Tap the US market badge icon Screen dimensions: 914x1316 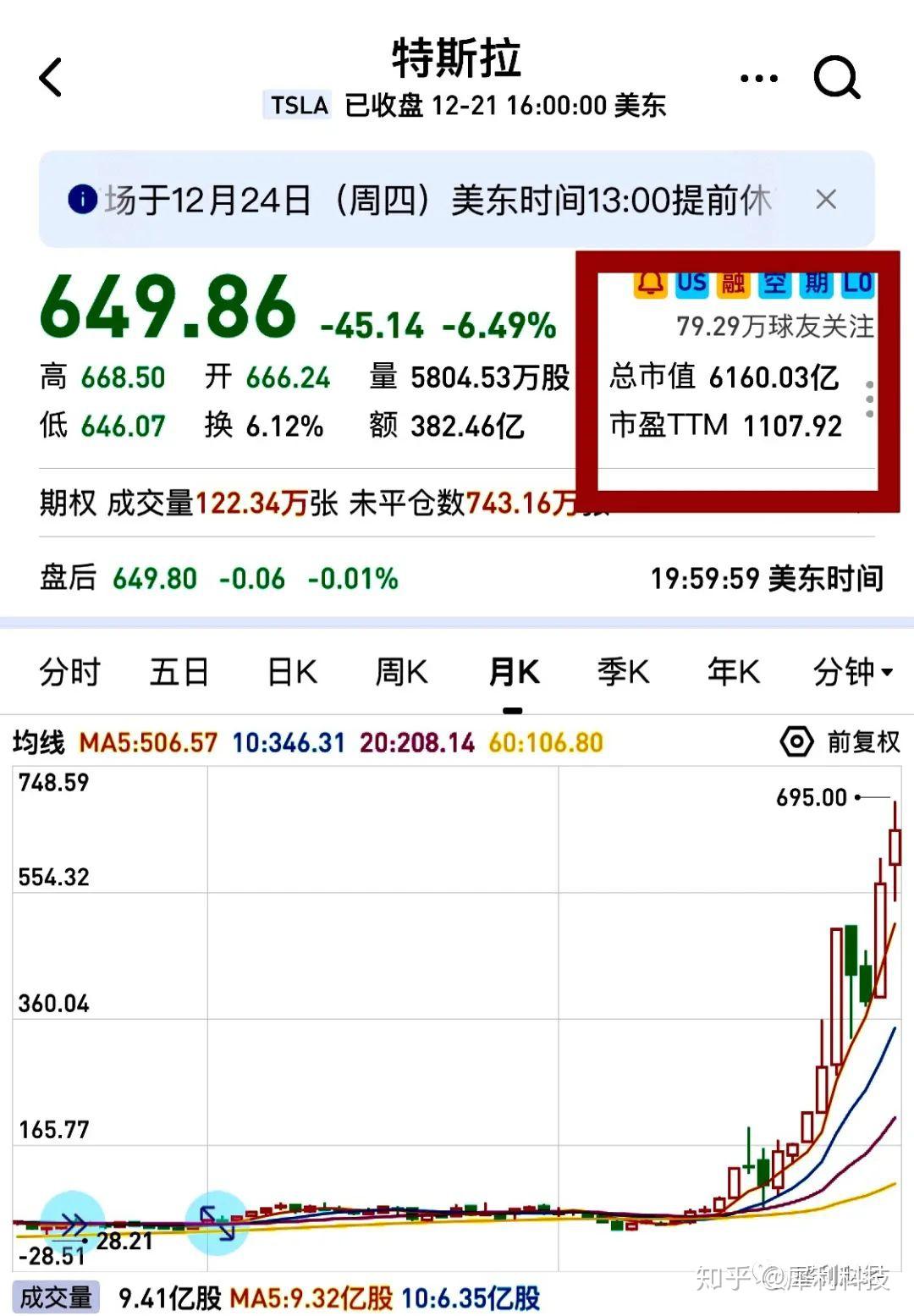coord(691,283)
